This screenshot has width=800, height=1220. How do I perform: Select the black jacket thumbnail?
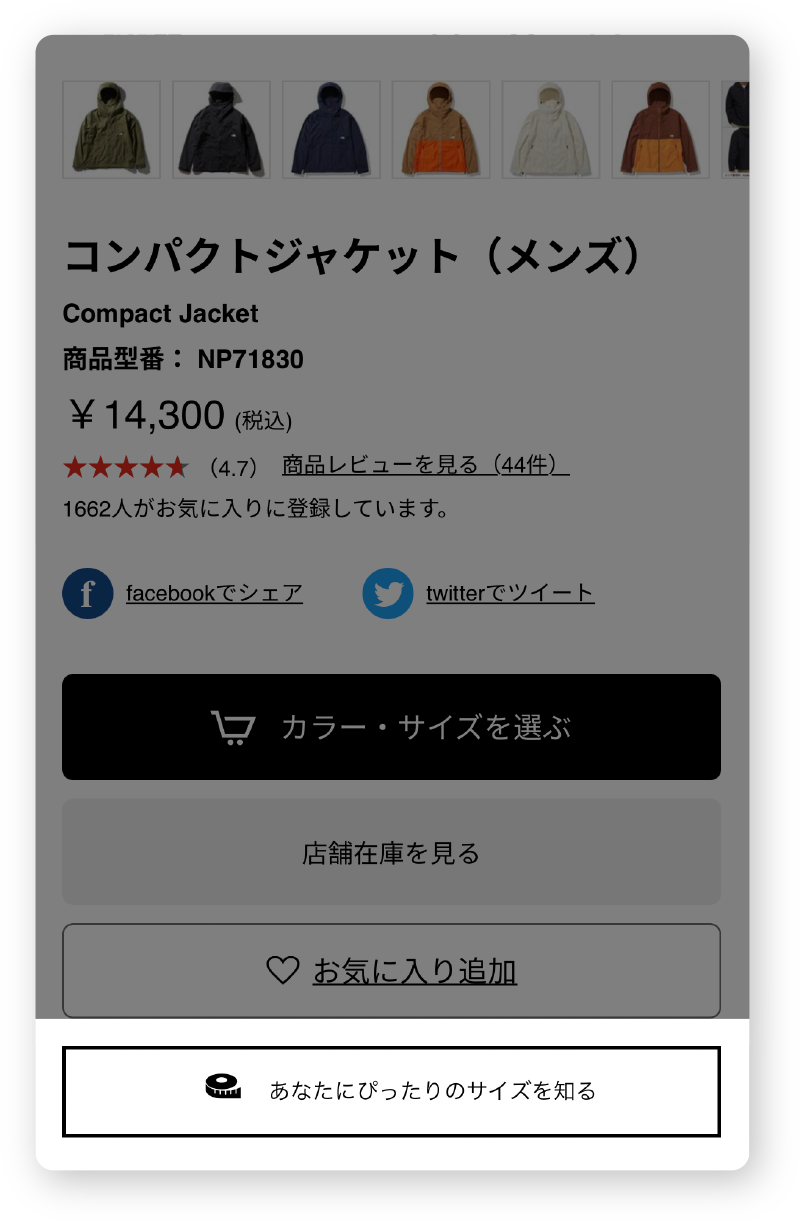tap(221, 130)
